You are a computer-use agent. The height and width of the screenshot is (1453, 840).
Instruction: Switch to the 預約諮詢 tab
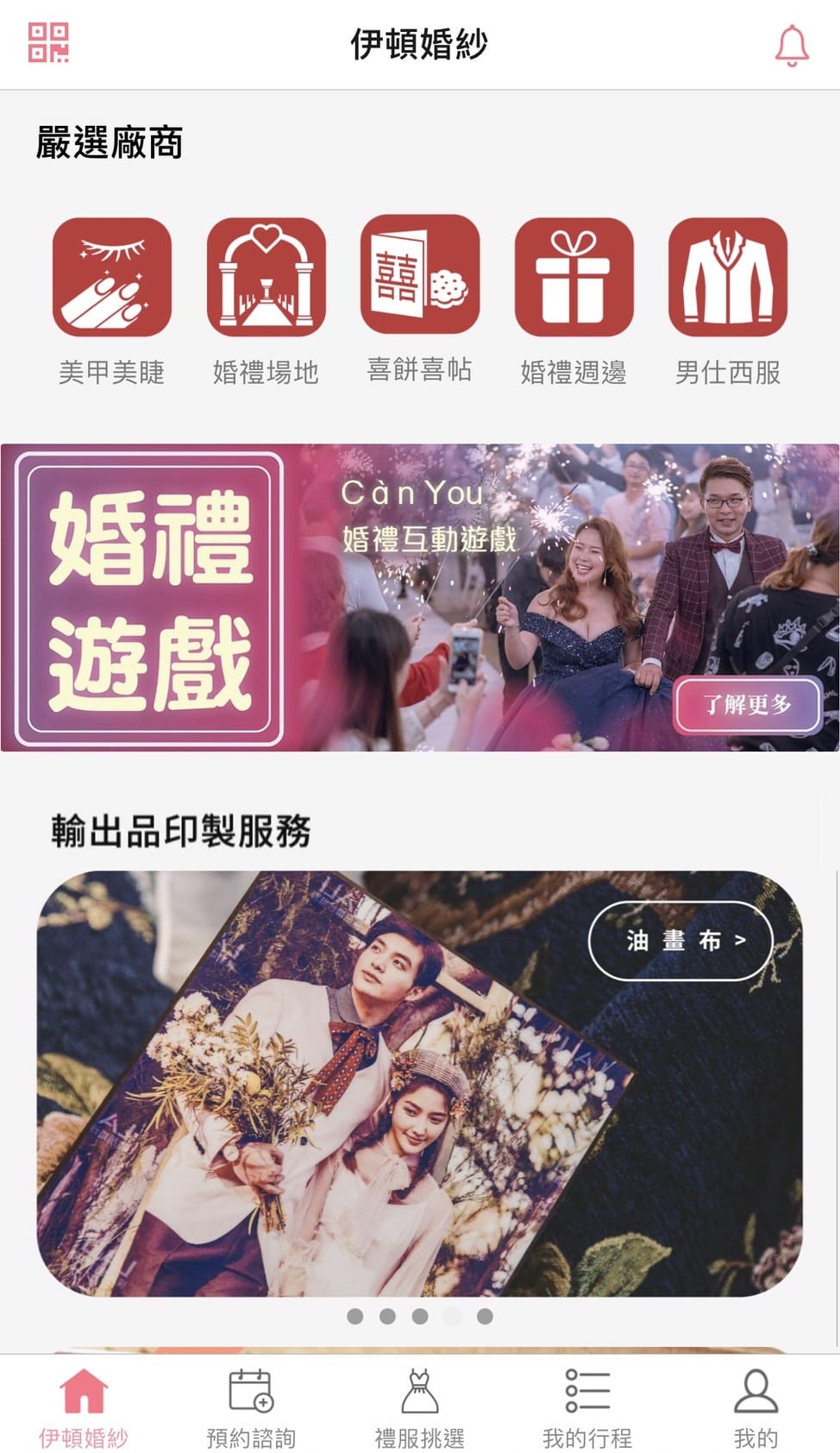click(x=251, y=1406)
